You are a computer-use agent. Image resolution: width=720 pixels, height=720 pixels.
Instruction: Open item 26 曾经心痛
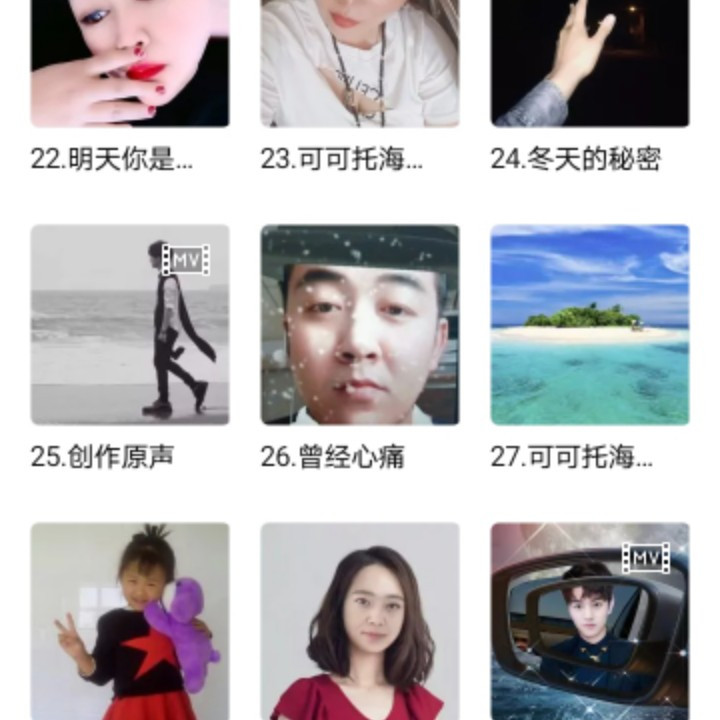pos(360,324)
